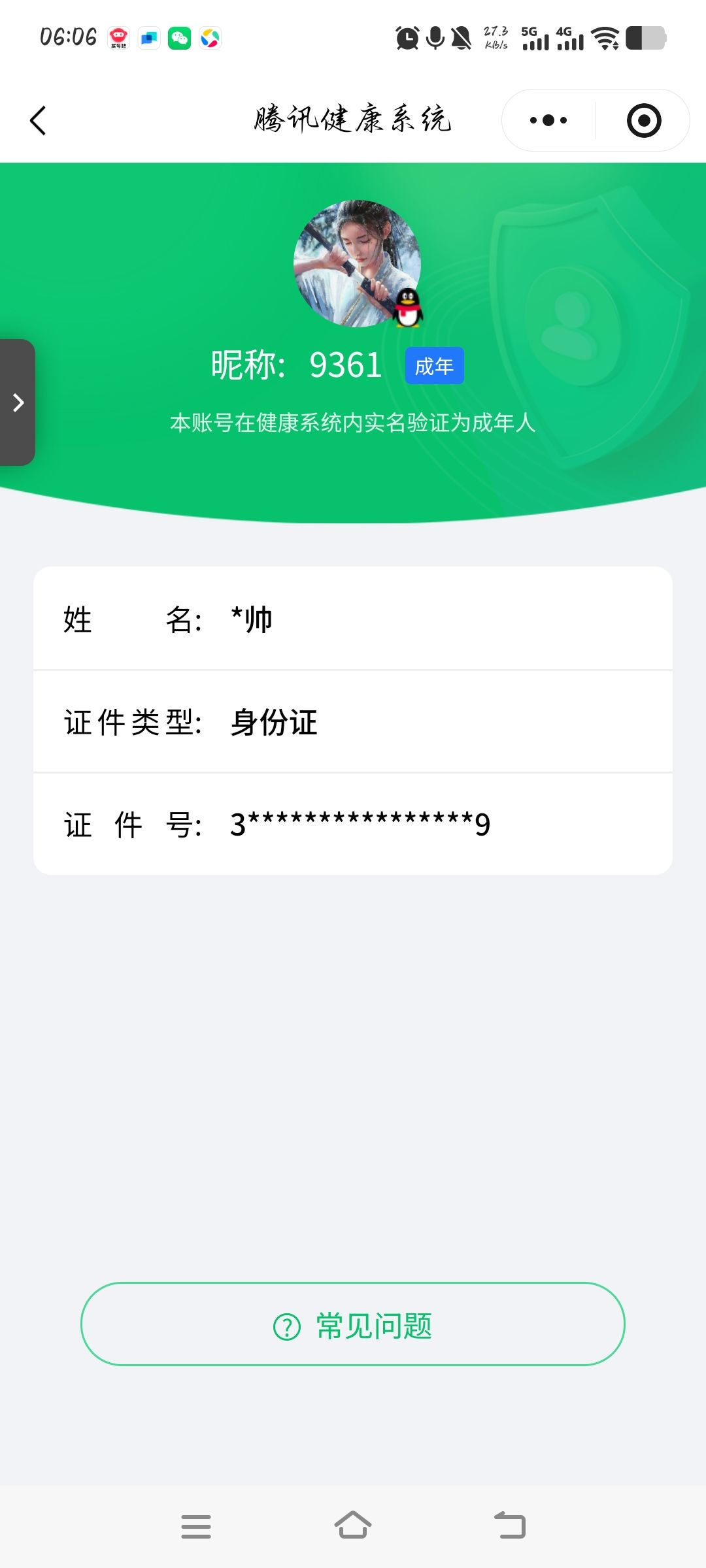Tap the capsule close button to exit mini-program
This screenshot has height=1568, width=706.
click(644, 121)
